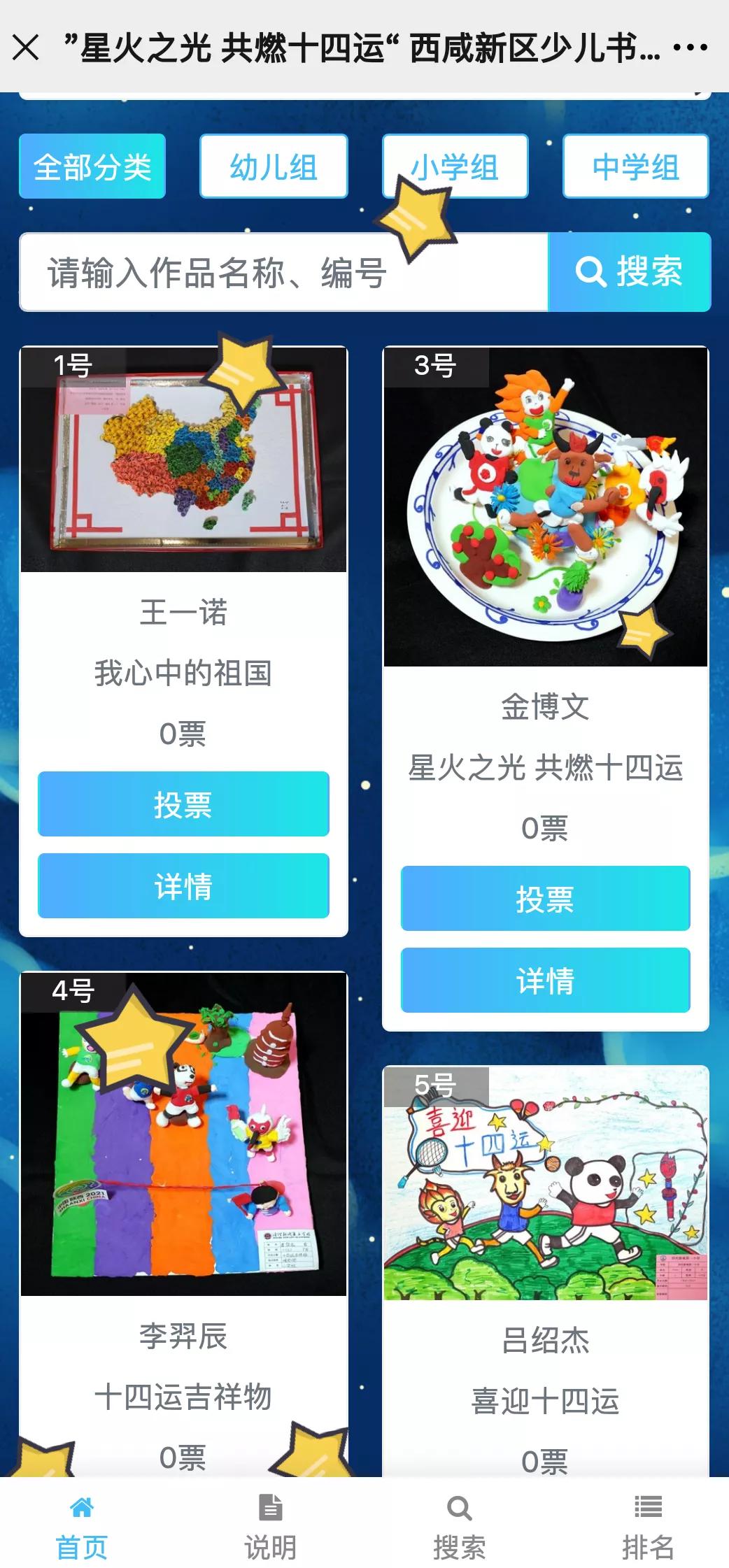Tap the blue 搜索 button
This screenshot has height=1568, width=729.
629,272
